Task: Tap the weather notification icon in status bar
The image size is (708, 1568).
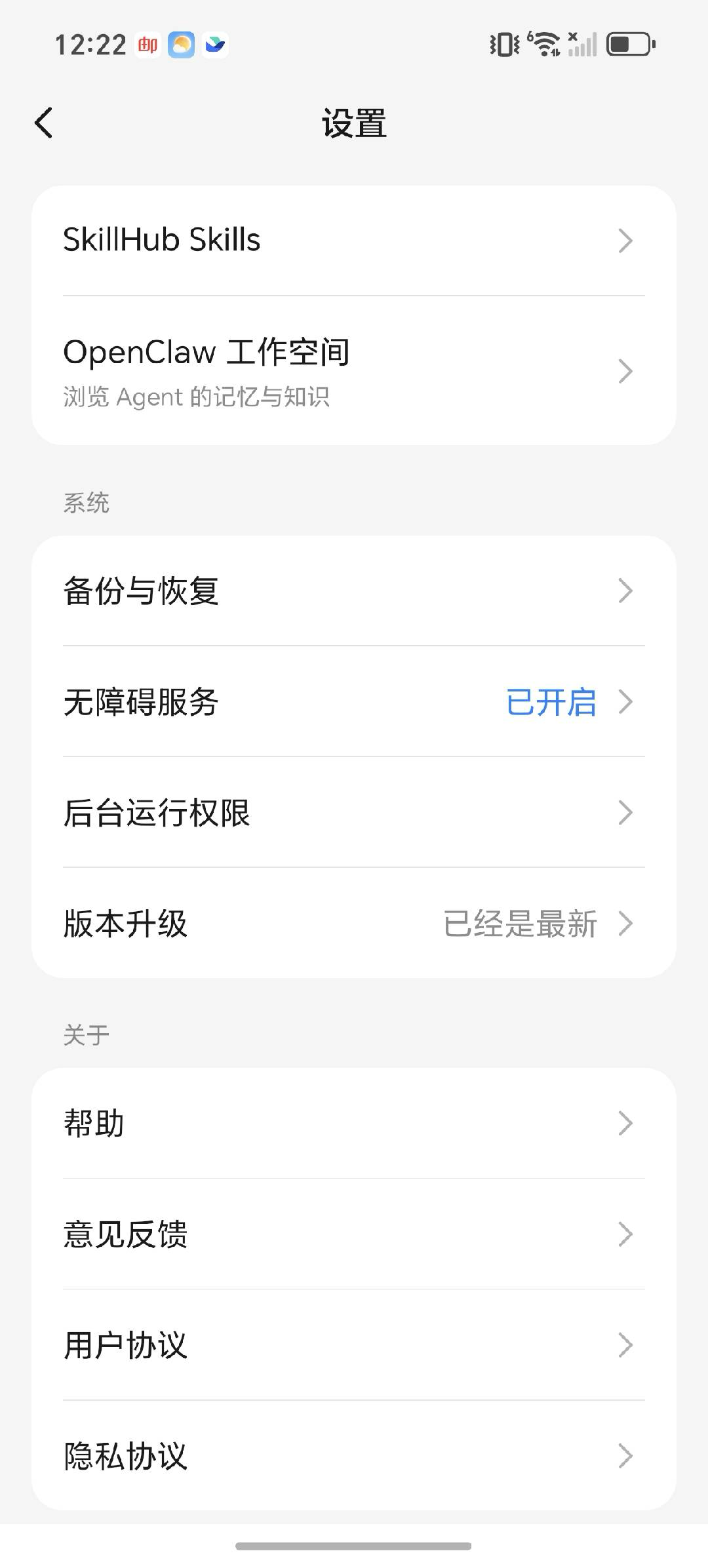Action: point(181,45)
